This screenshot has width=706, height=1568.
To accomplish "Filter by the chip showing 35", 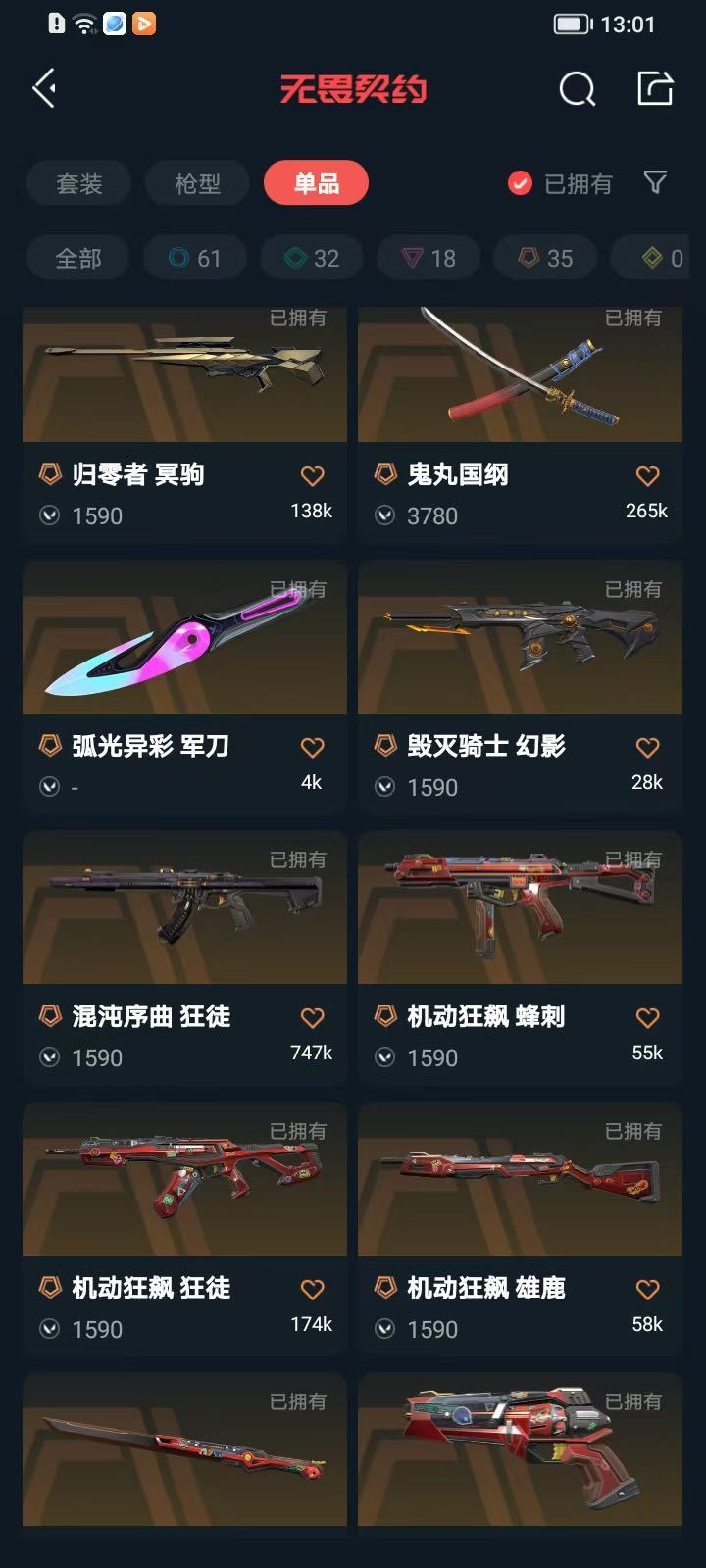I will [x=545, y=258].
